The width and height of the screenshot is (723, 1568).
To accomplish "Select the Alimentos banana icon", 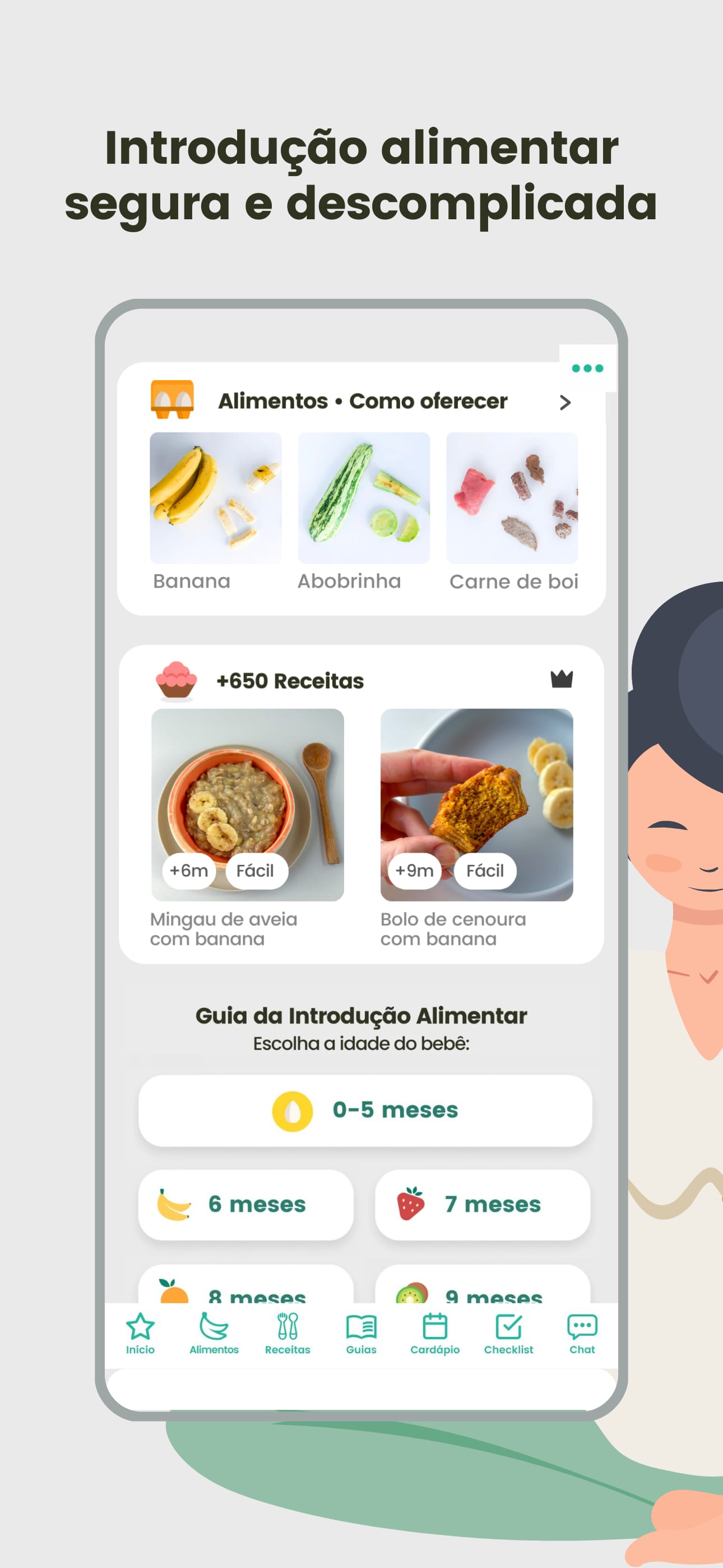I will coord(214,1326).
